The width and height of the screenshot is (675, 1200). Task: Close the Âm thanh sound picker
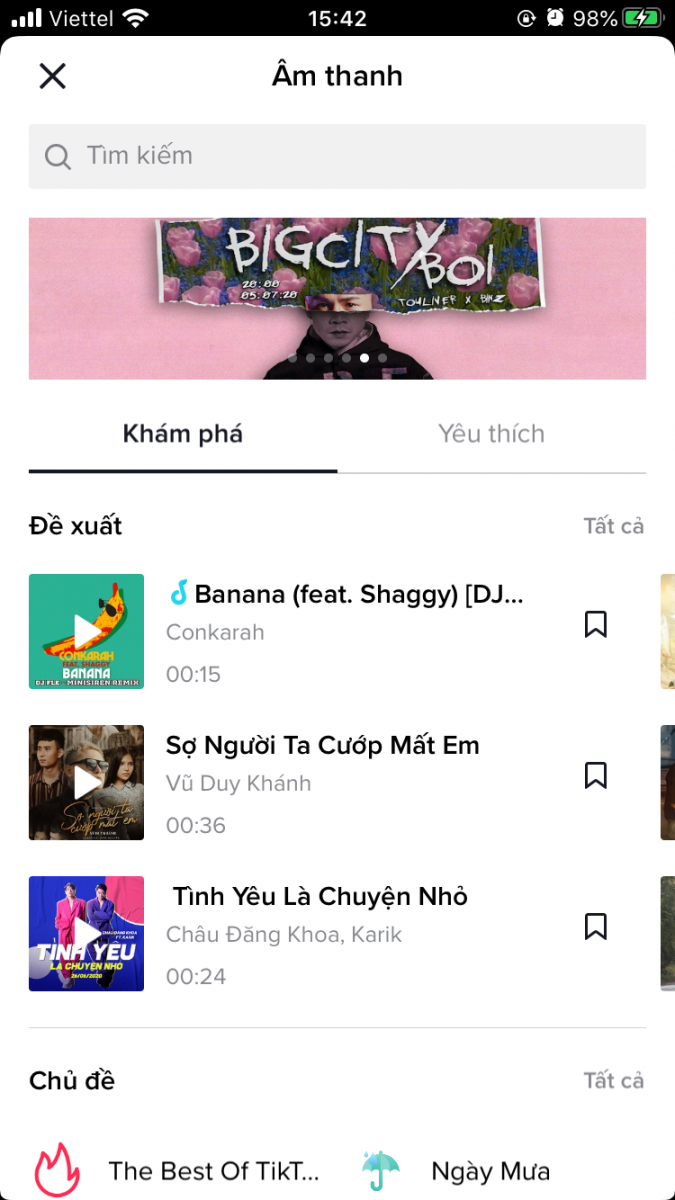pyautogui.click(x=52, y=76)
